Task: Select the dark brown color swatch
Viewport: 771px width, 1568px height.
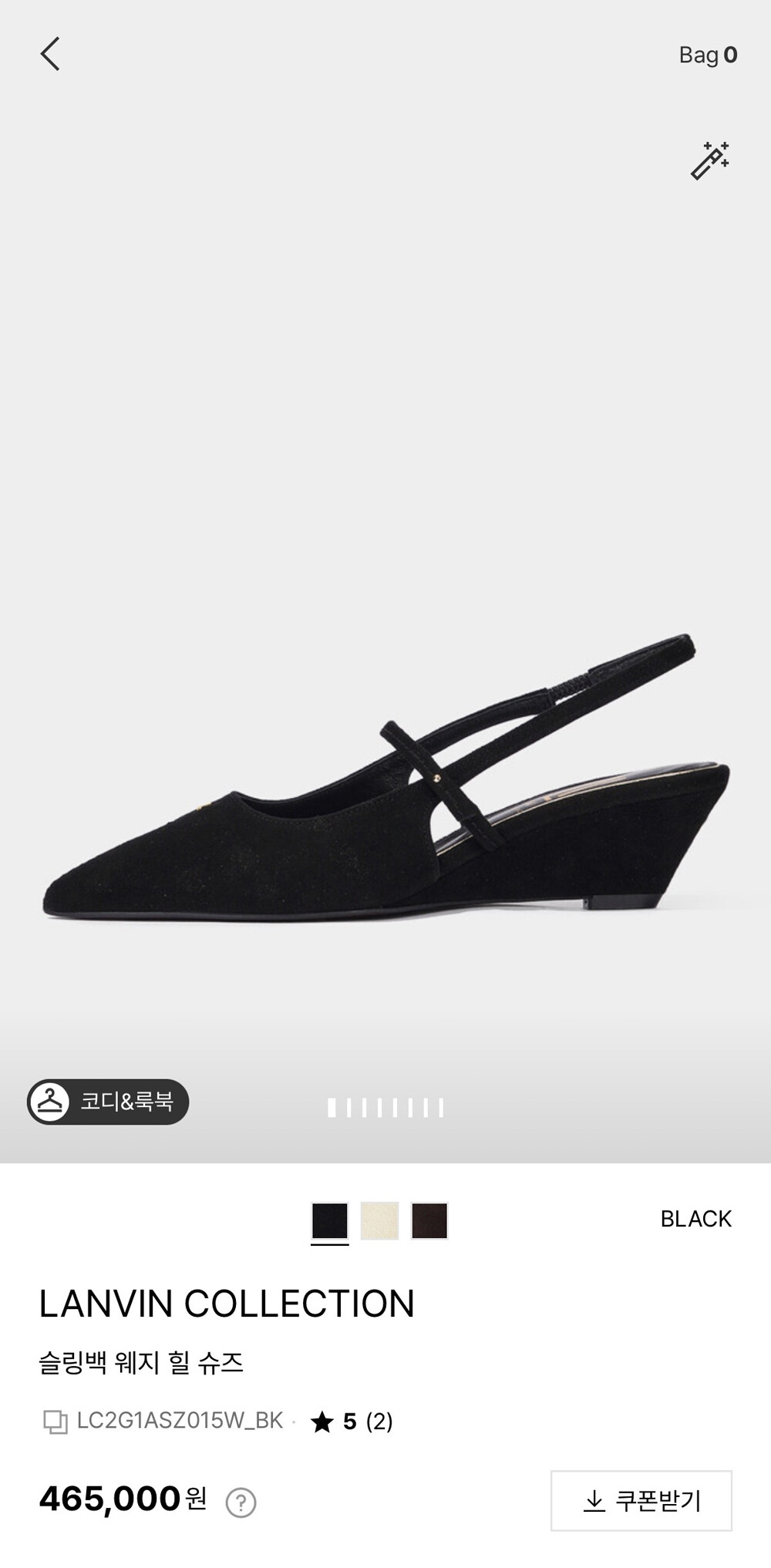Action: pyautogui.click(x=429, y=1221)
